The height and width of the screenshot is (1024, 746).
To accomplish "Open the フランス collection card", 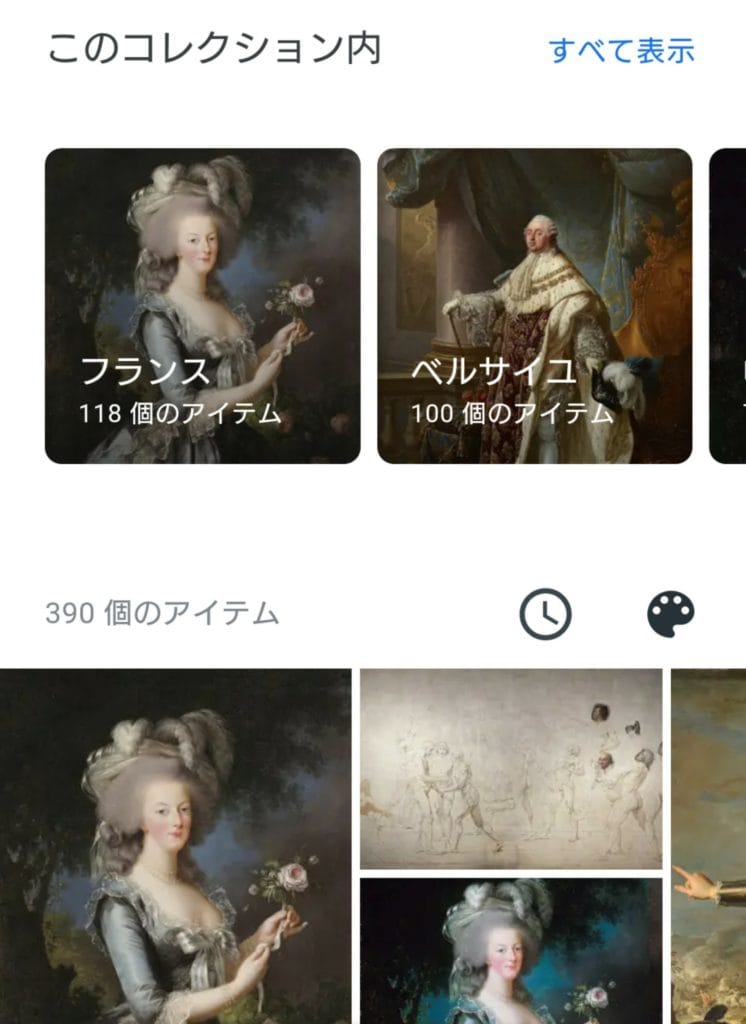I will [x=202, y=306].
